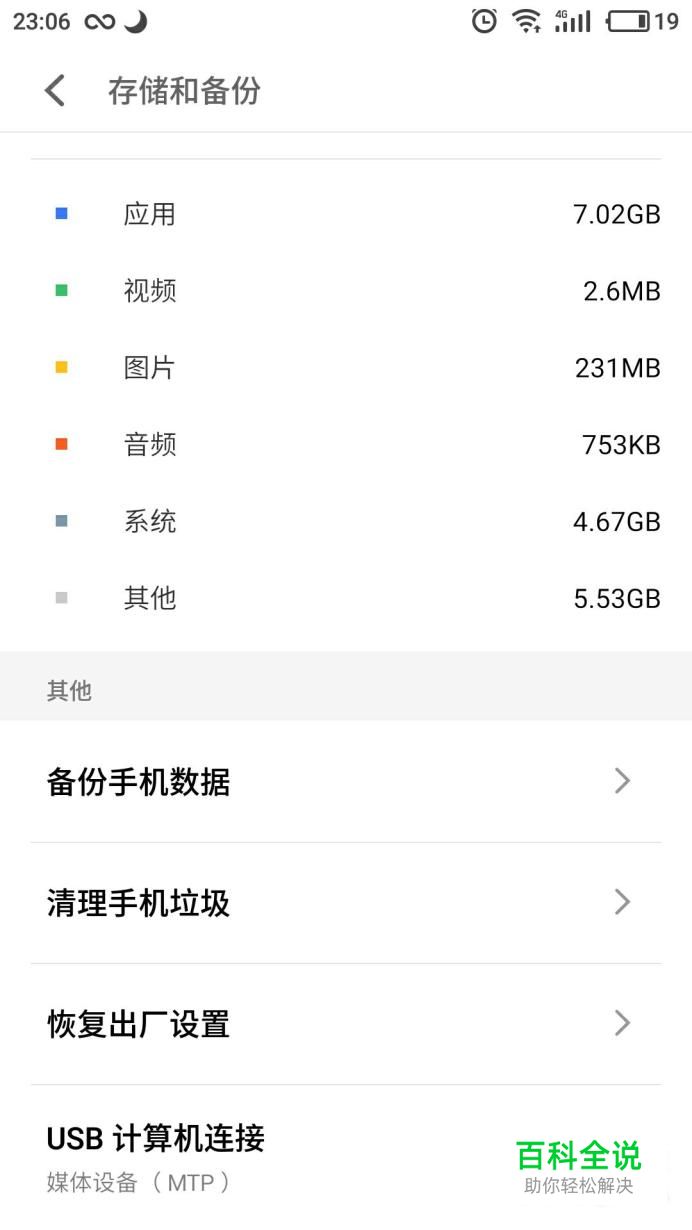View 其他 5.53GB storage details
The height and width of the screenshot is (1230, 692).
346,599
